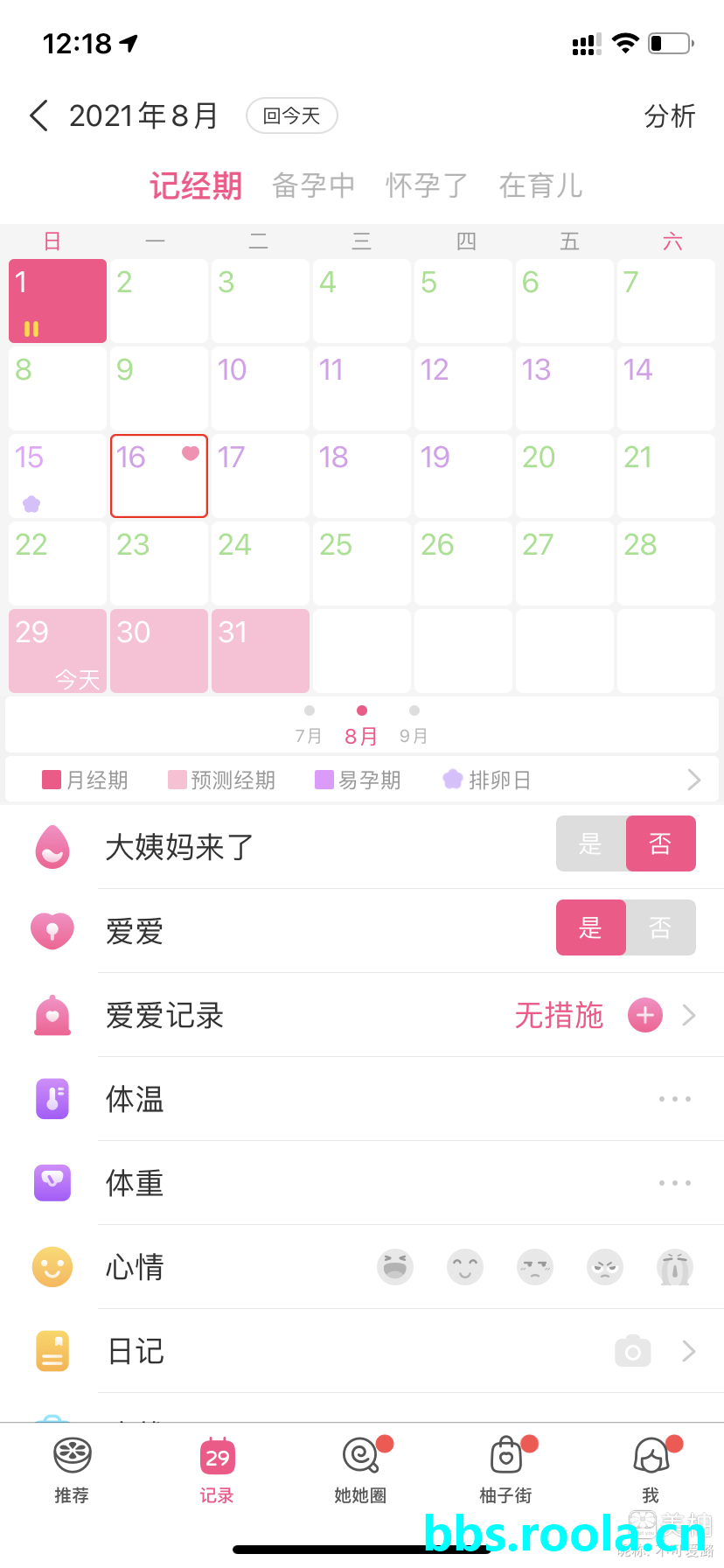Expand the calendar legend chevron
This screenshot has width=724, height=1568.
(x=693, y=780)
